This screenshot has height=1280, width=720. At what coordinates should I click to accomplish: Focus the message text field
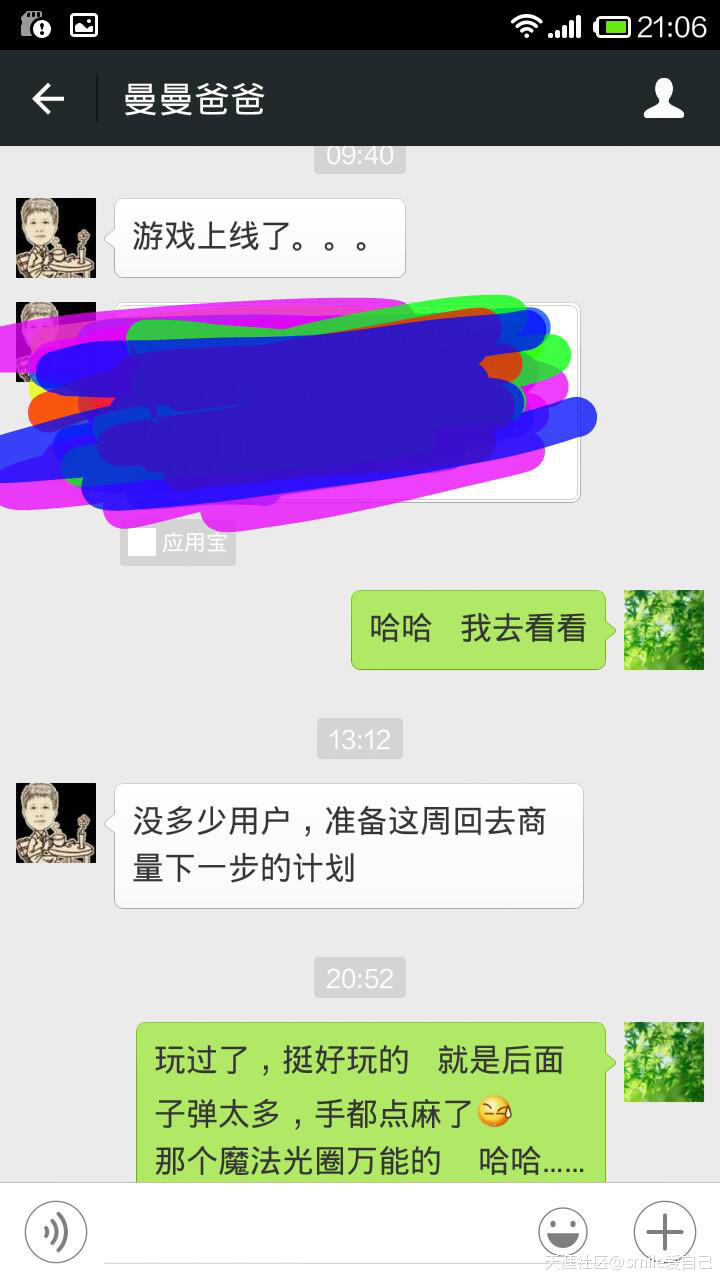(310, 1232)
